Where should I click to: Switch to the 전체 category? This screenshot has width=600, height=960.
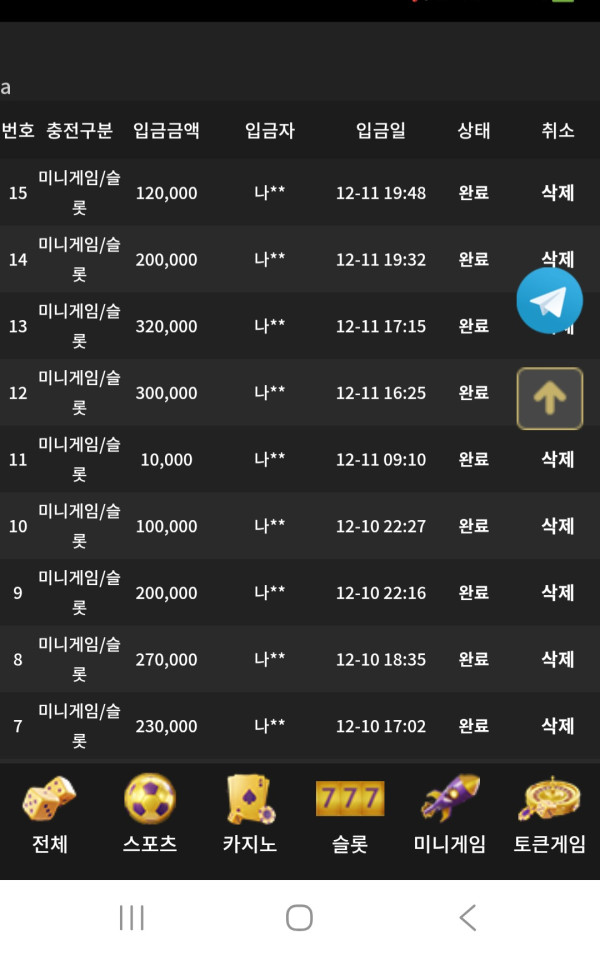49,815
